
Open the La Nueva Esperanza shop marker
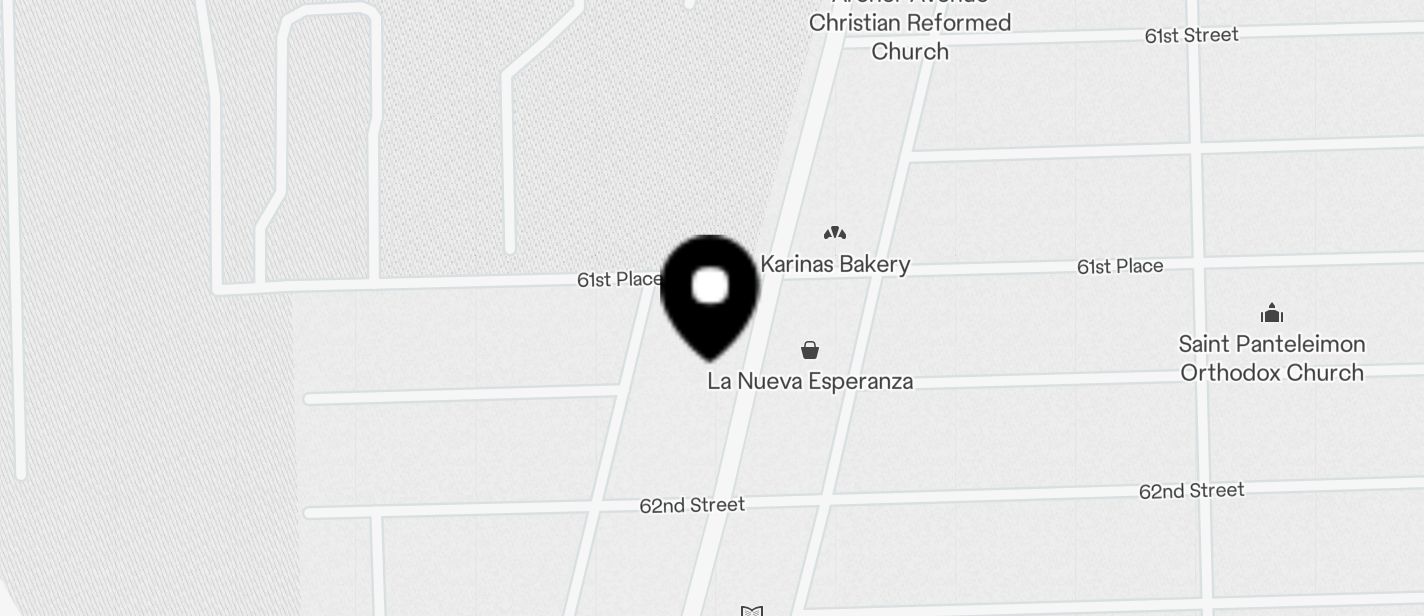coord(810,350)
